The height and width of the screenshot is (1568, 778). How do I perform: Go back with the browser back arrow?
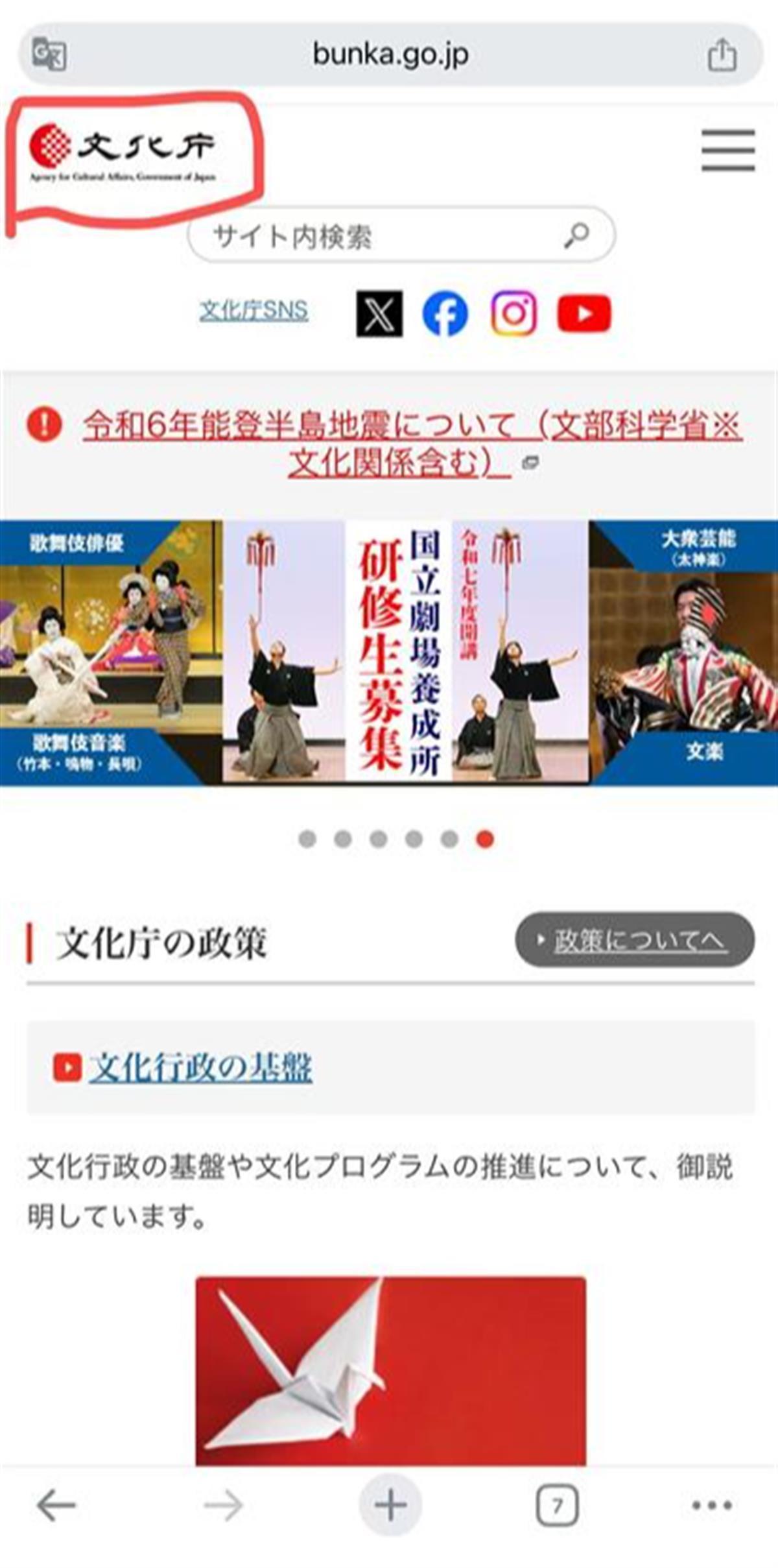56,1504
